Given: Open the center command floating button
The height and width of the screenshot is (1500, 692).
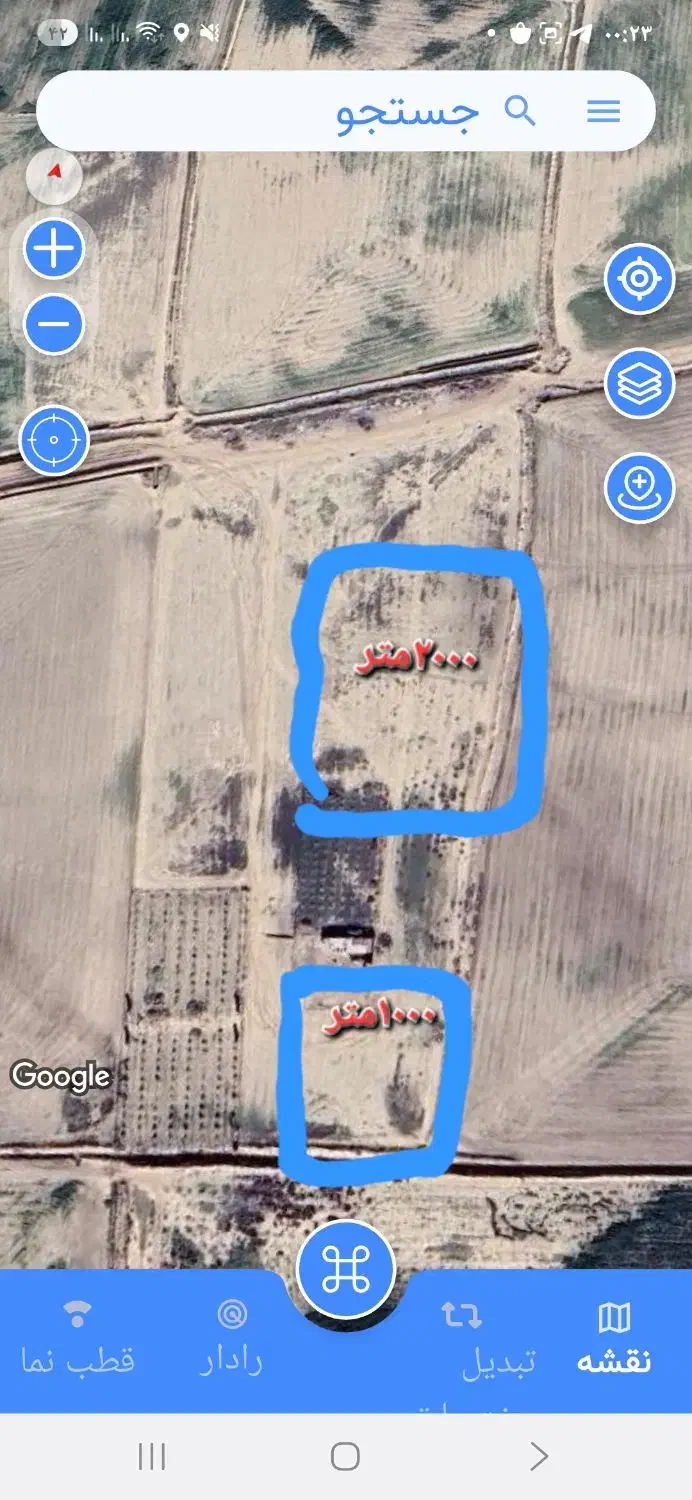Looking at the screenshot, I should coord(347,1269).
